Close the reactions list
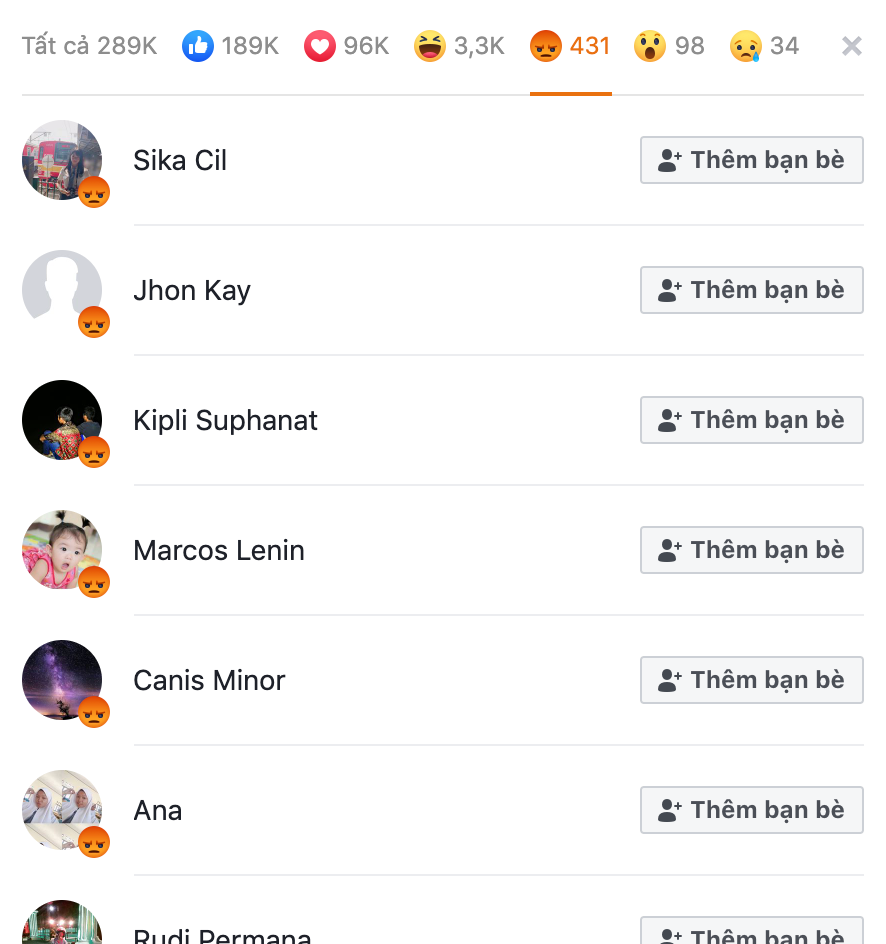This screenshot has width=886, height=944. point(851,46)
